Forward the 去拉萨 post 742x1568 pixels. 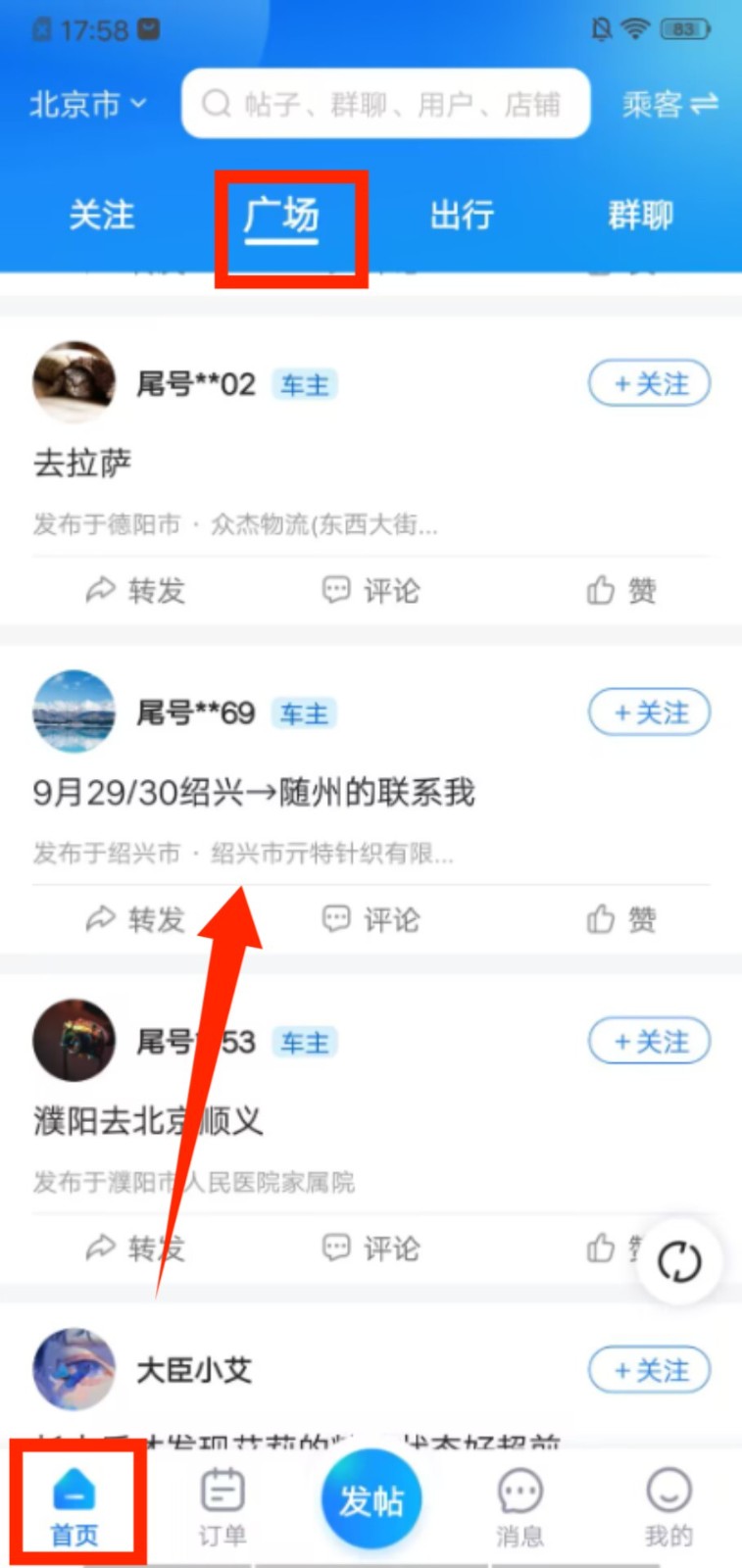click(x=136, y=591)
